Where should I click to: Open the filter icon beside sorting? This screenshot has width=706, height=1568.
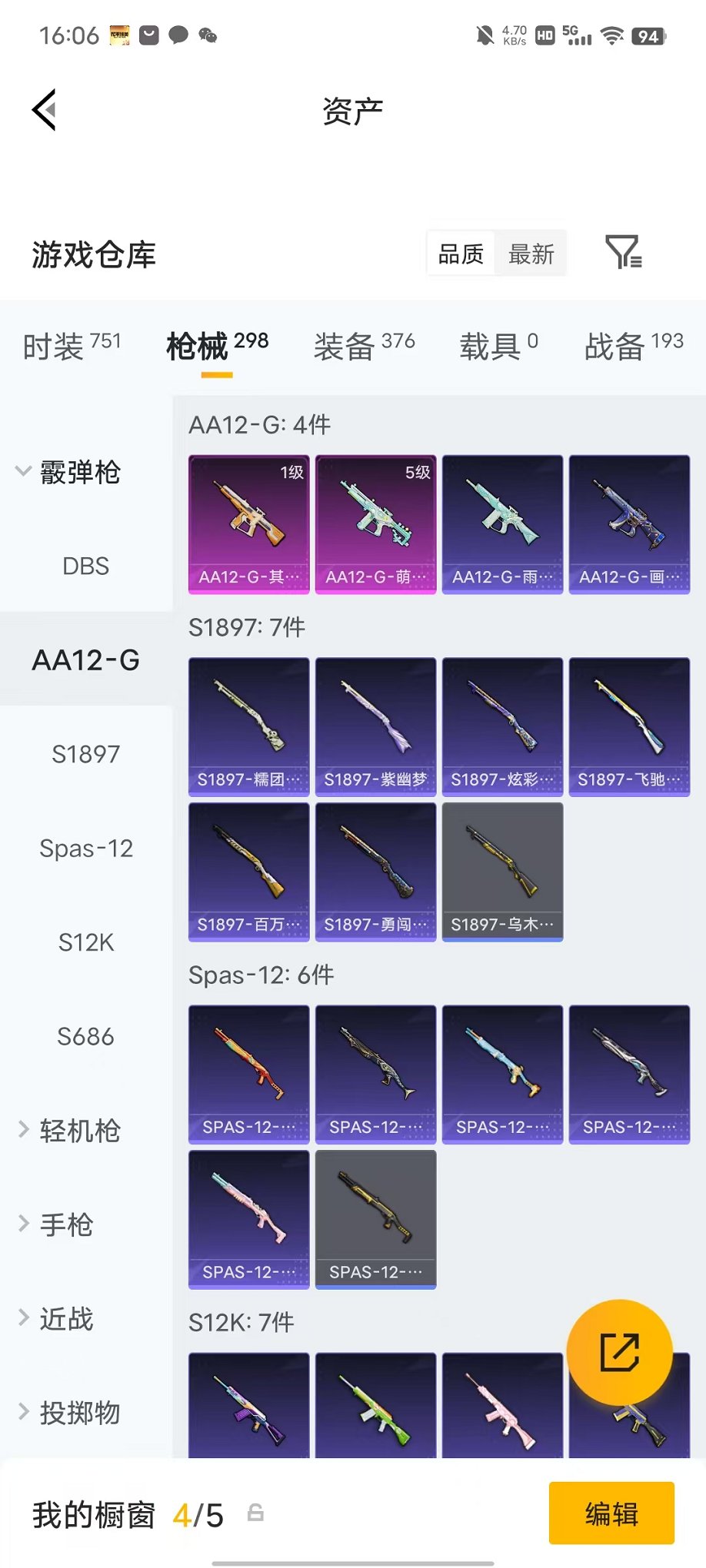coord(624,252)
